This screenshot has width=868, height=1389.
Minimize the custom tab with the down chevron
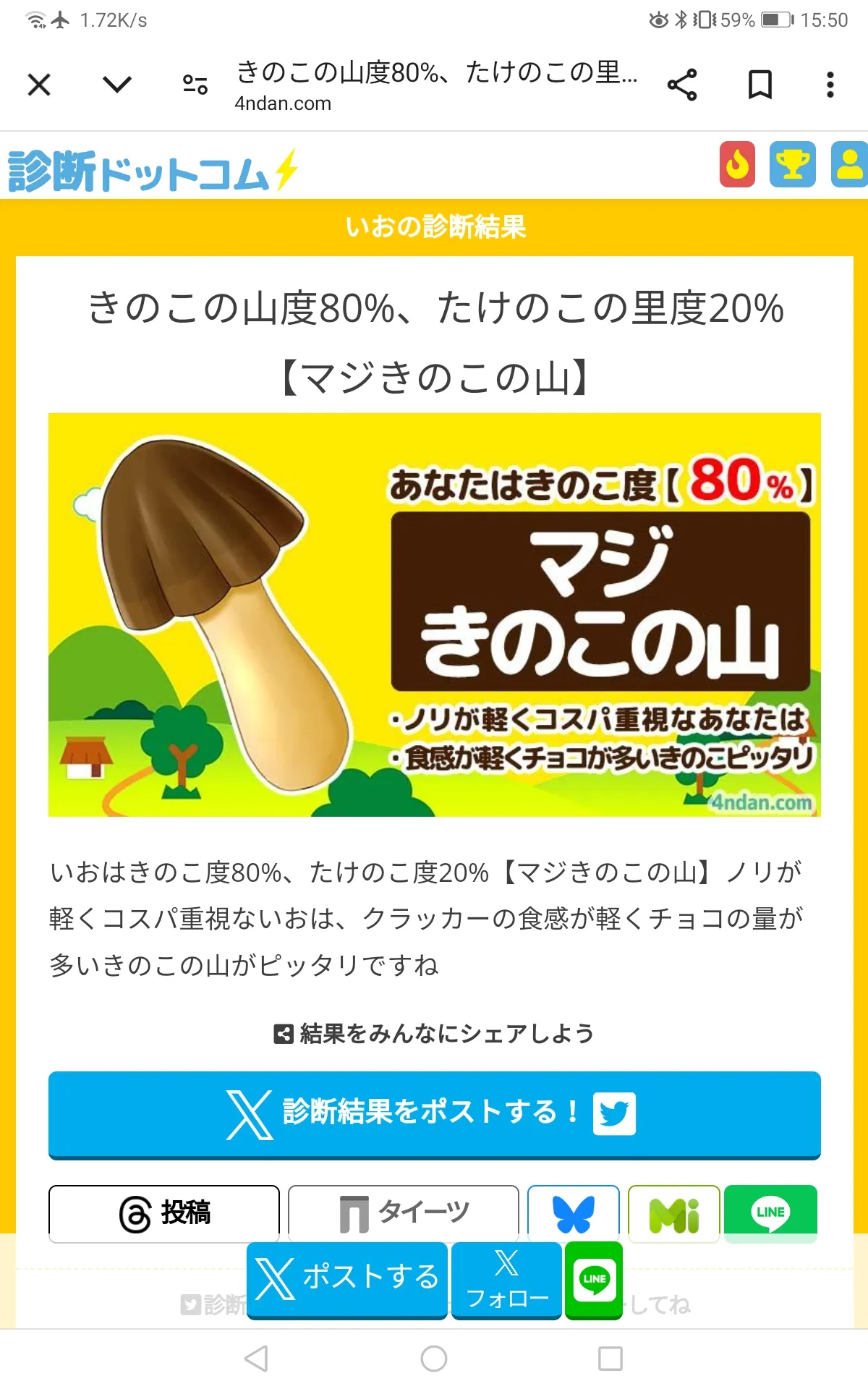pos(117,85)
